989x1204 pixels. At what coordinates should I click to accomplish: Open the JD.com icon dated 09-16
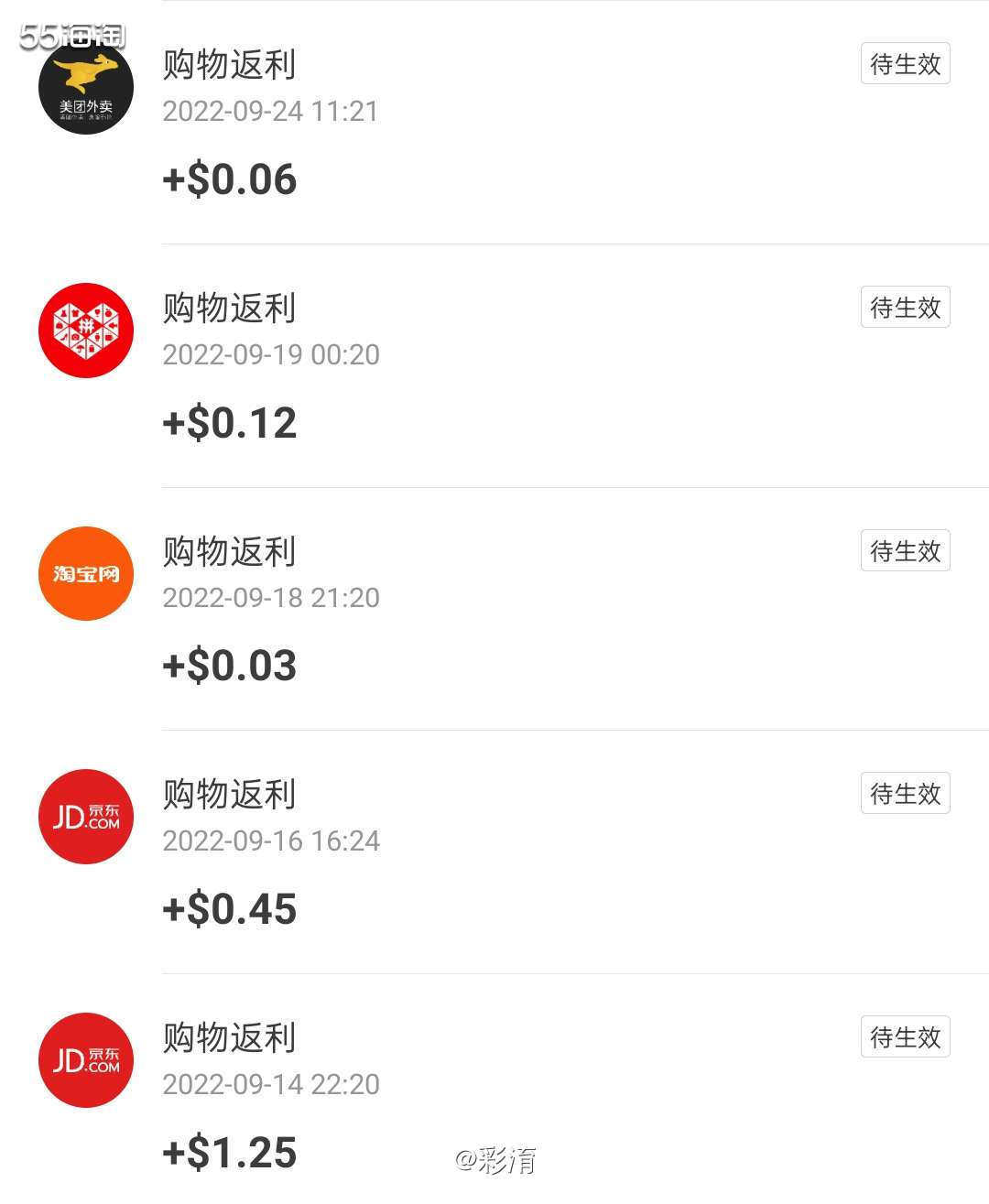[85, 817]
